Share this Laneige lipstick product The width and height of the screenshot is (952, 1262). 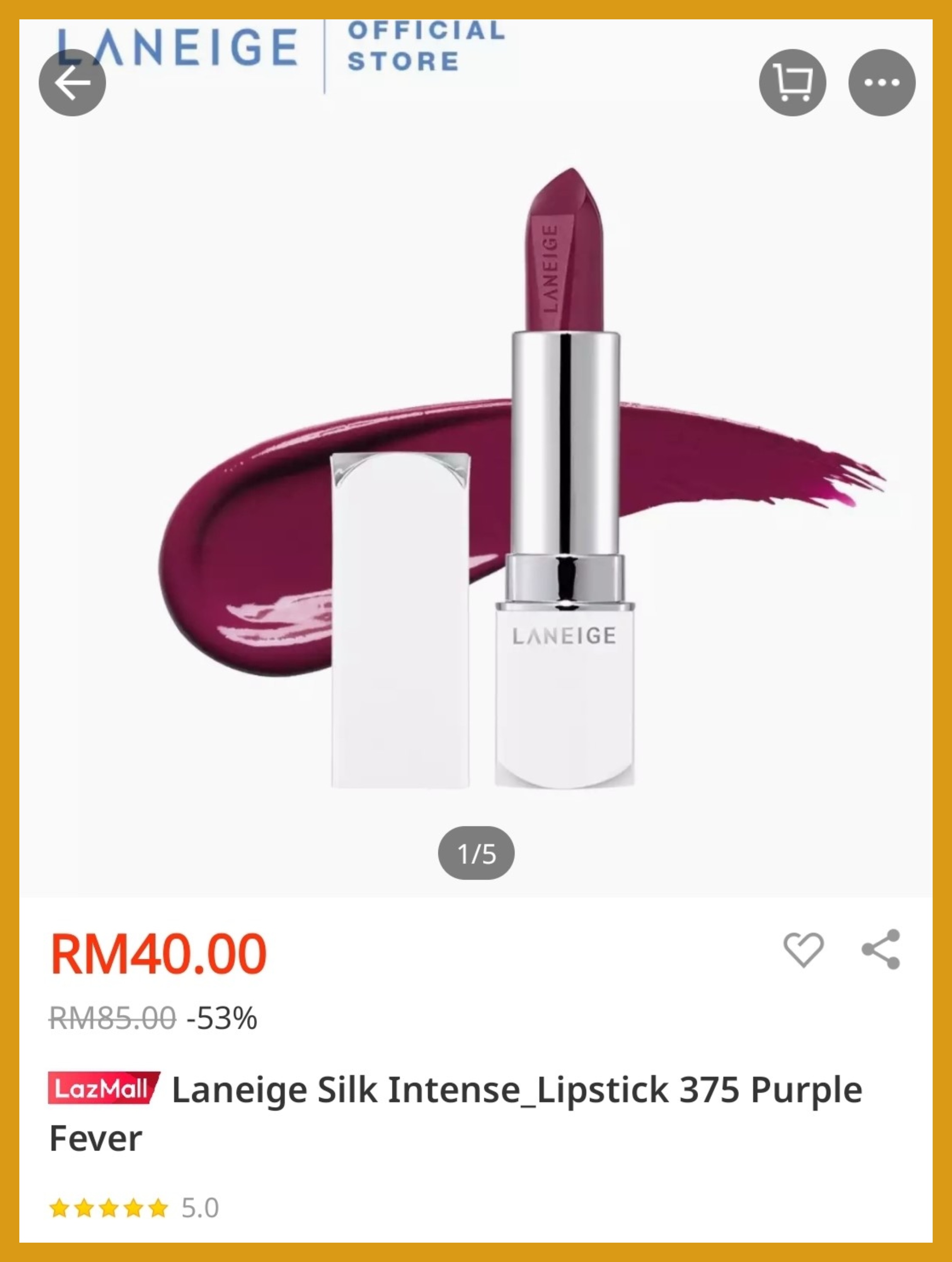point(881,949)
